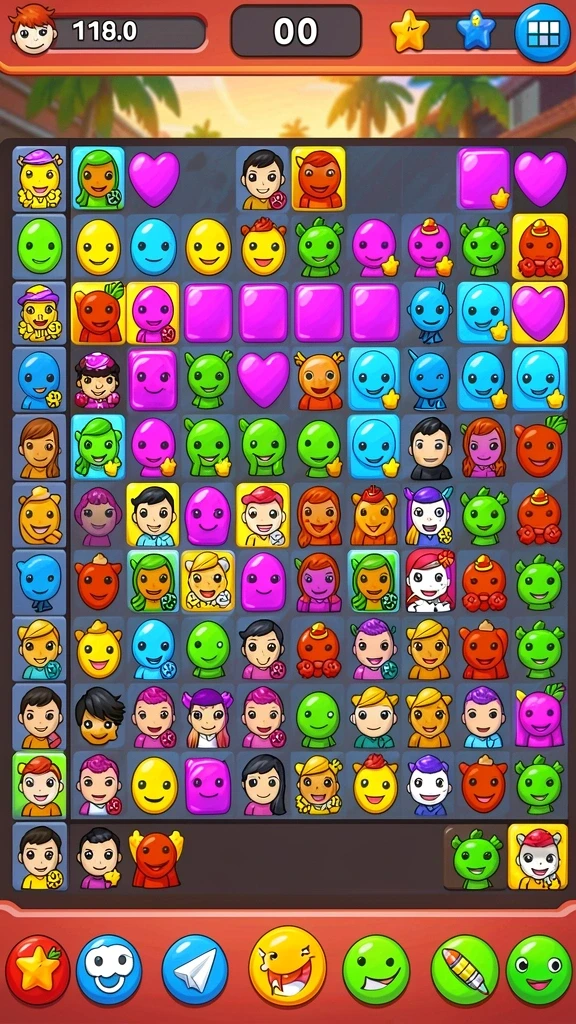Use the green crayon booster
576x1024 pixels.
(x=464, y=970)
